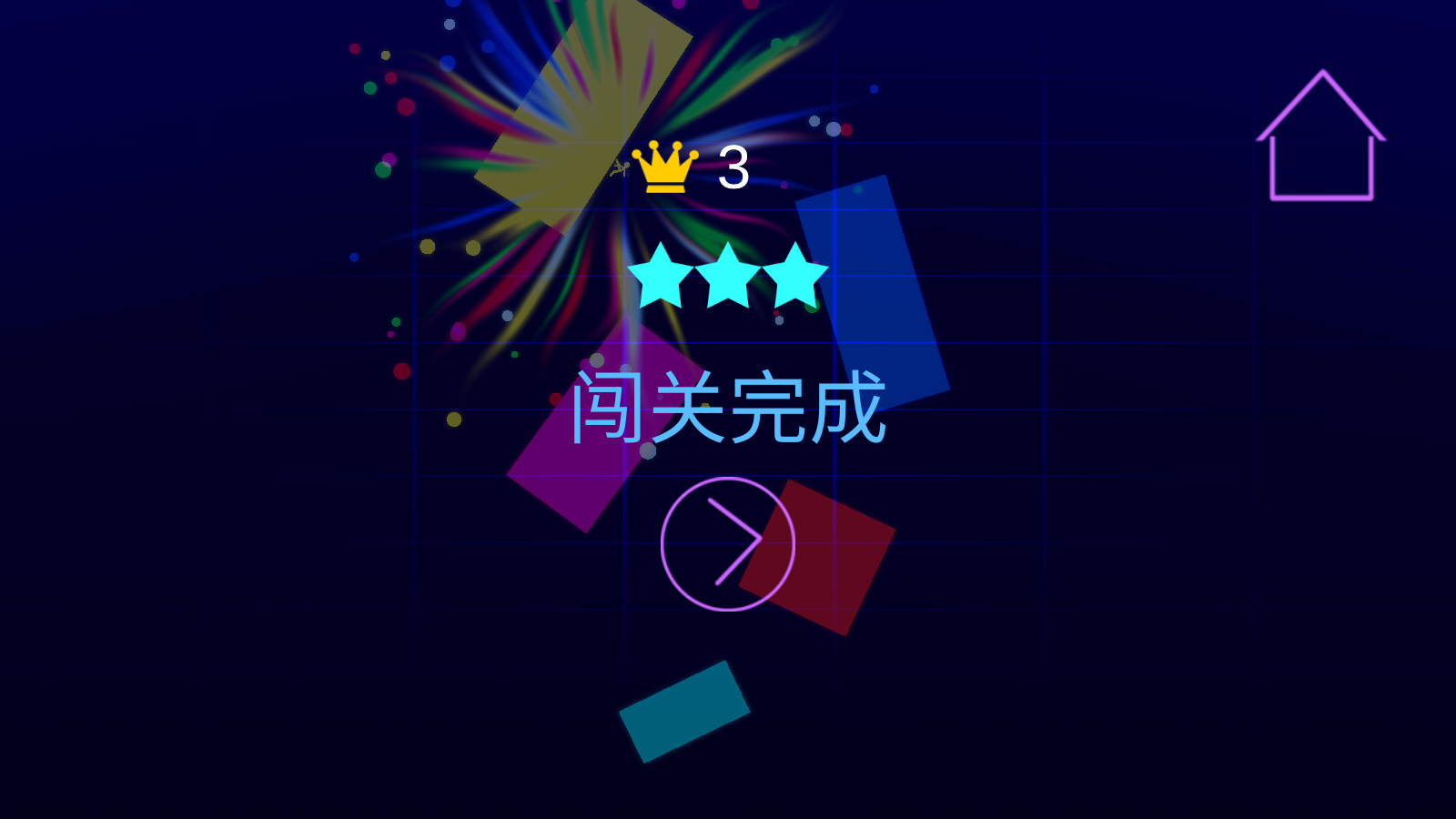Return to the home menu
The width and height of the screenshot is (1456, 819).
[1321, 138]
